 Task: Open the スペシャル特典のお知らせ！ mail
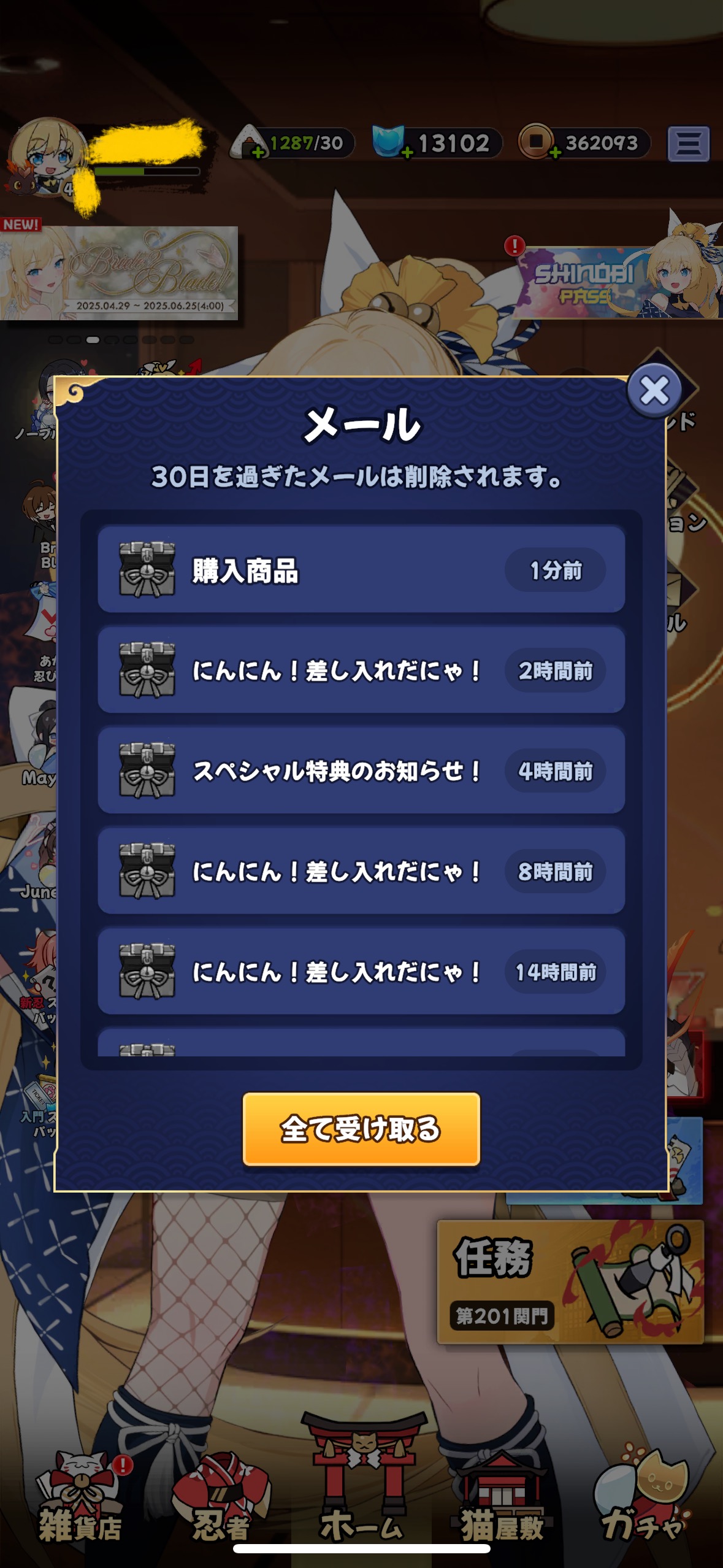coord(361,771)
